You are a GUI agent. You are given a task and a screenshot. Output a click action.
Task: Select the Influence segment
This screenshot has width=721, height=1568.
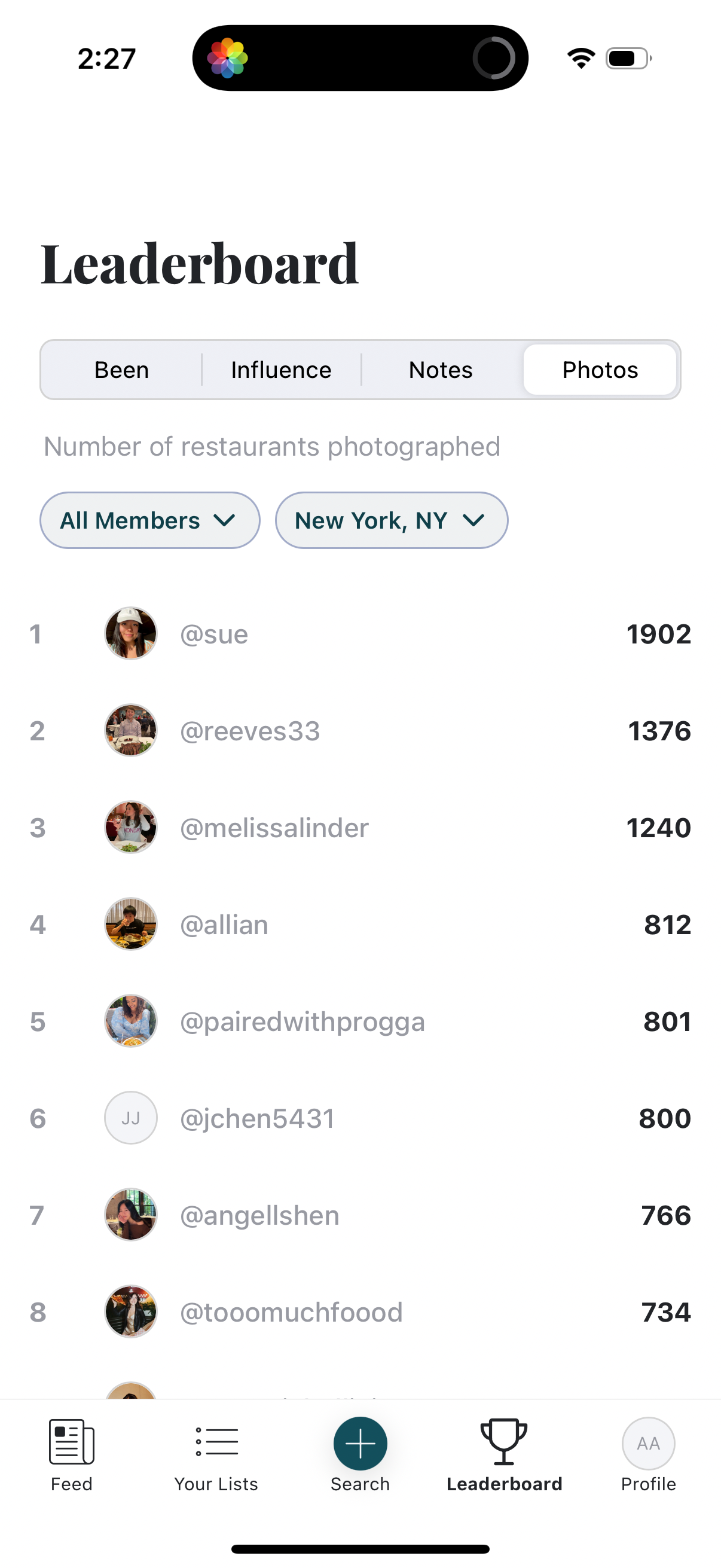click(x=281, y=370)
